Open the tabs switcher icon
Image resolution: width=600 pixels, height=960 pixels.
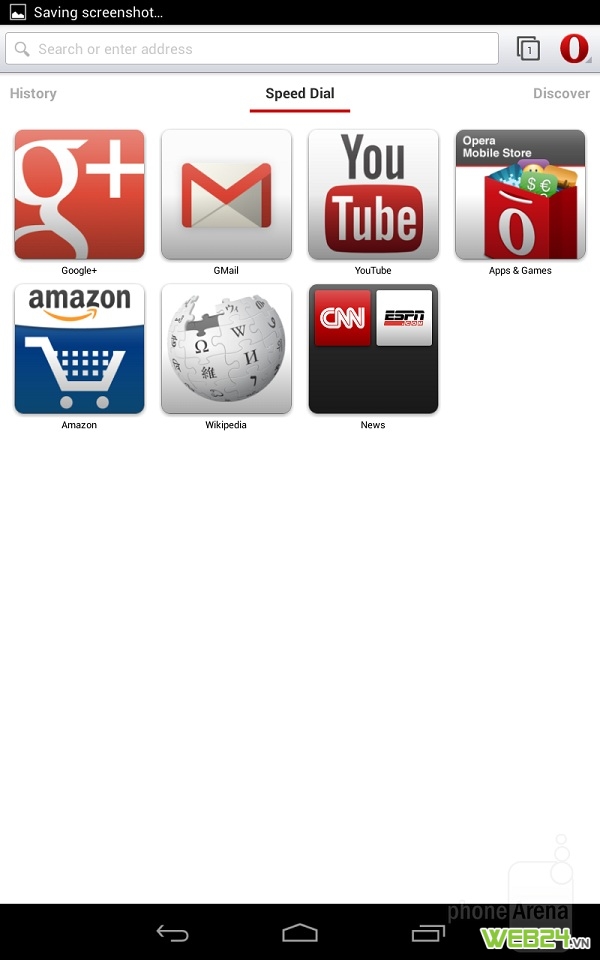528,48
